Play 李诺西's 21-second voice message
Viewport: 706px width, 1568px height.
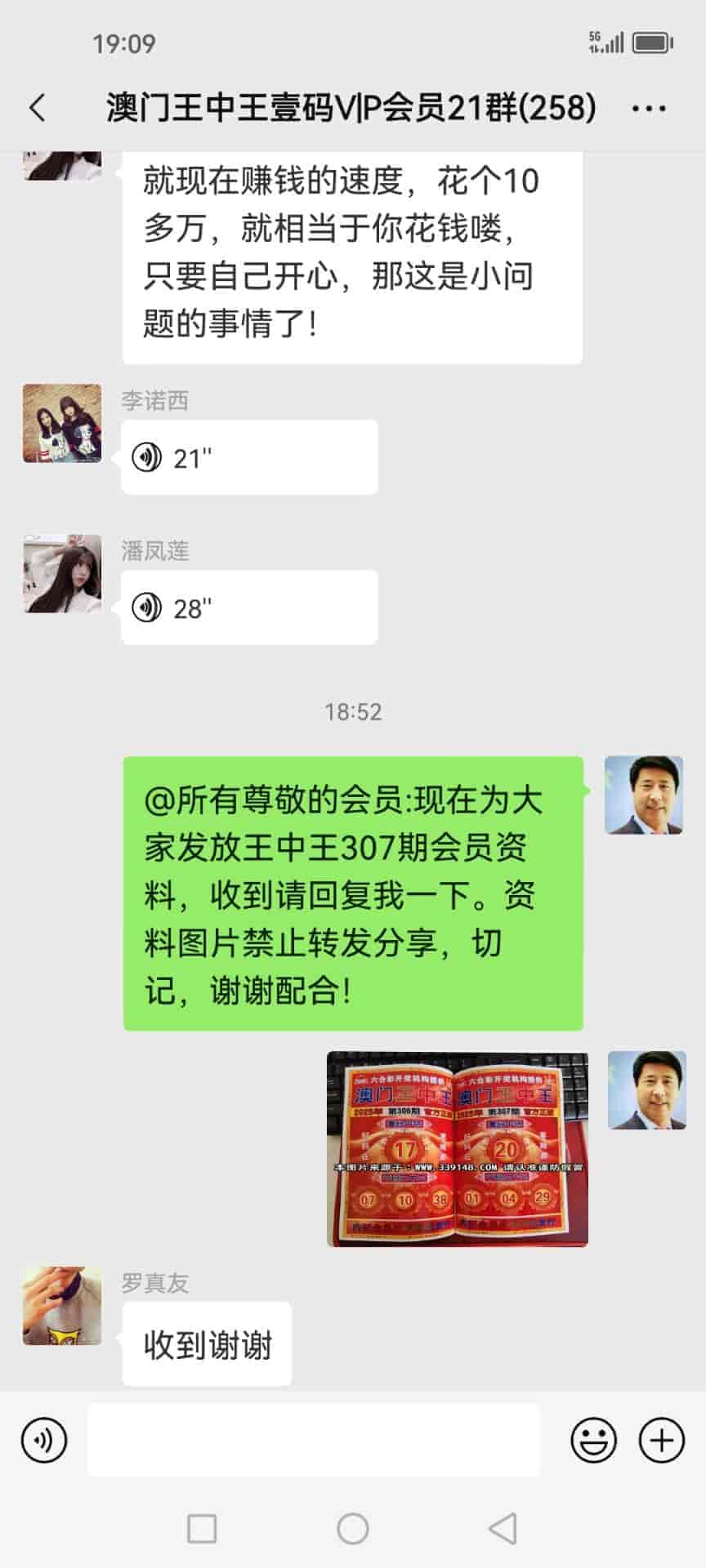(248, 457)
